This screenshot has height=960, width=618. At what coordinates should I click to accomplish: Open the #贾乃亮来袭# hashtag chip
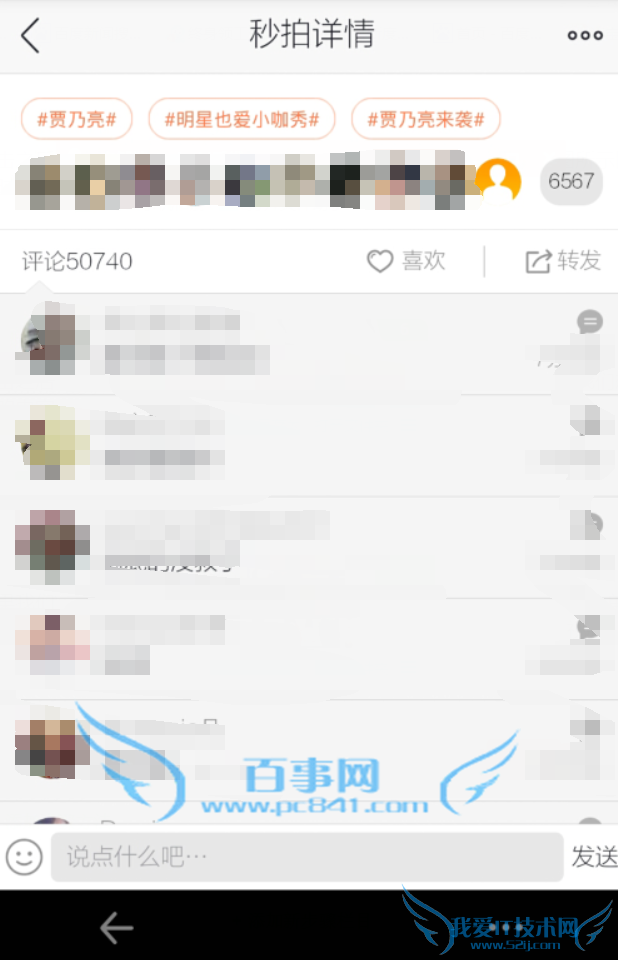[x=425, y=120]
